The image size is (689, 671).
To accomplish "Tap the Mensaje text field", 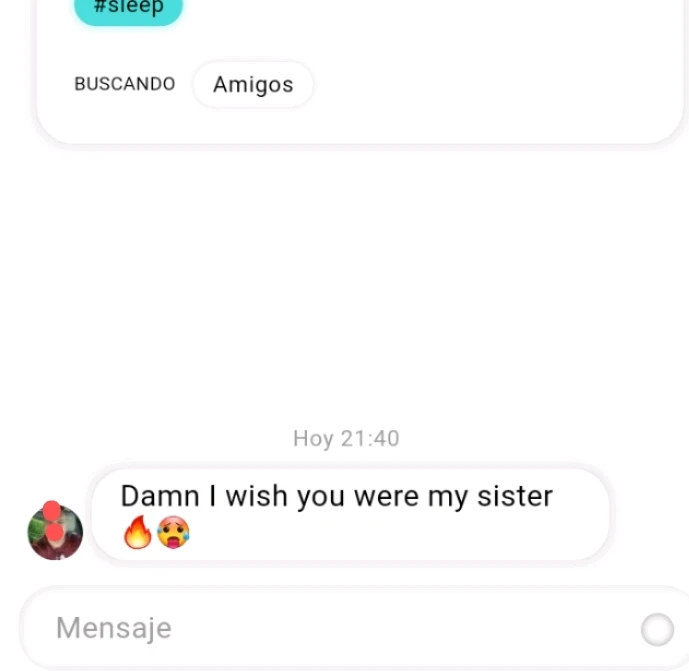I will click(300, 628).
